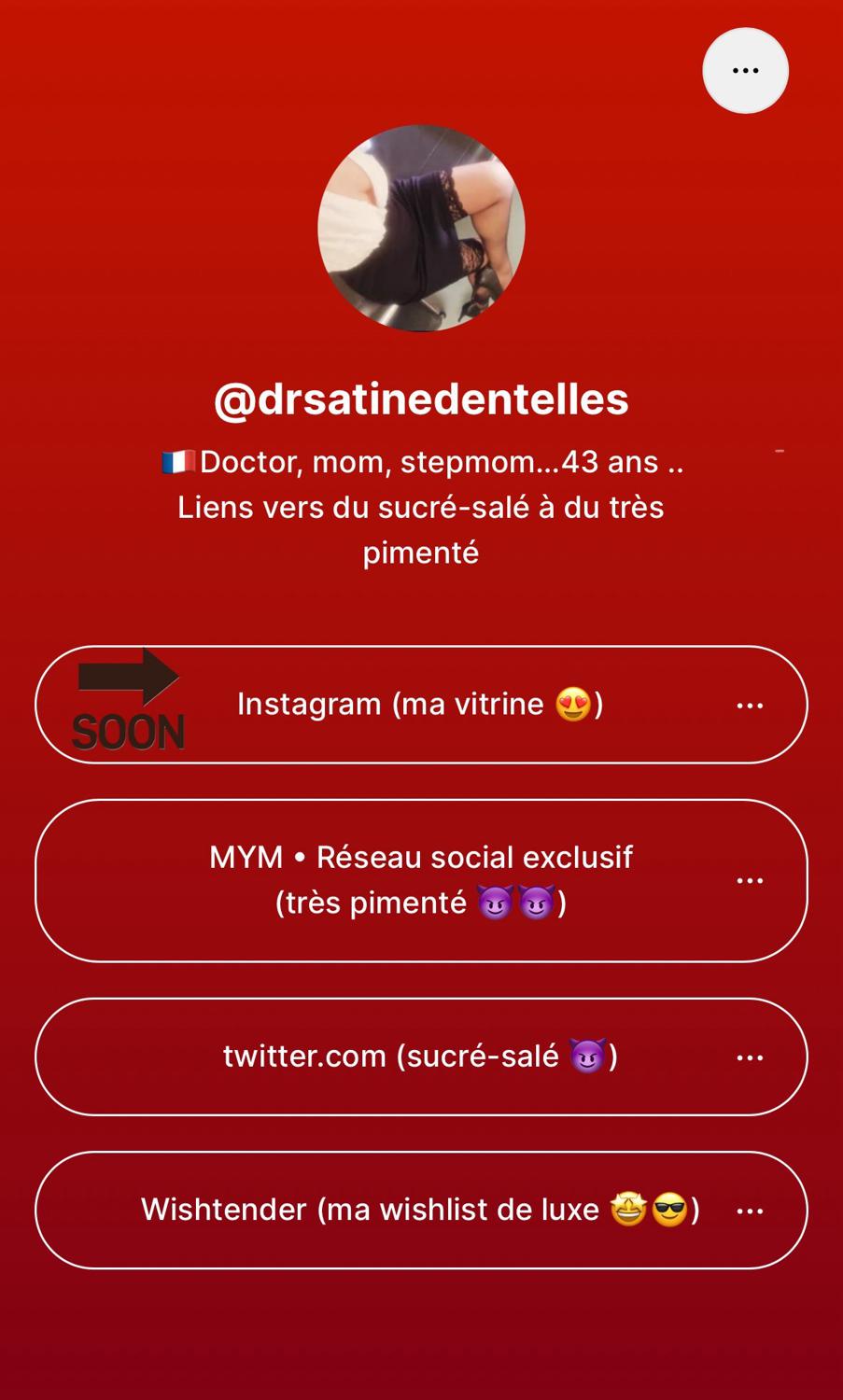Viewport: 843px width, 1400px height.
Task: Go to the twitter.com (sucré-salé) link
Action: [x=420, y=1056]
